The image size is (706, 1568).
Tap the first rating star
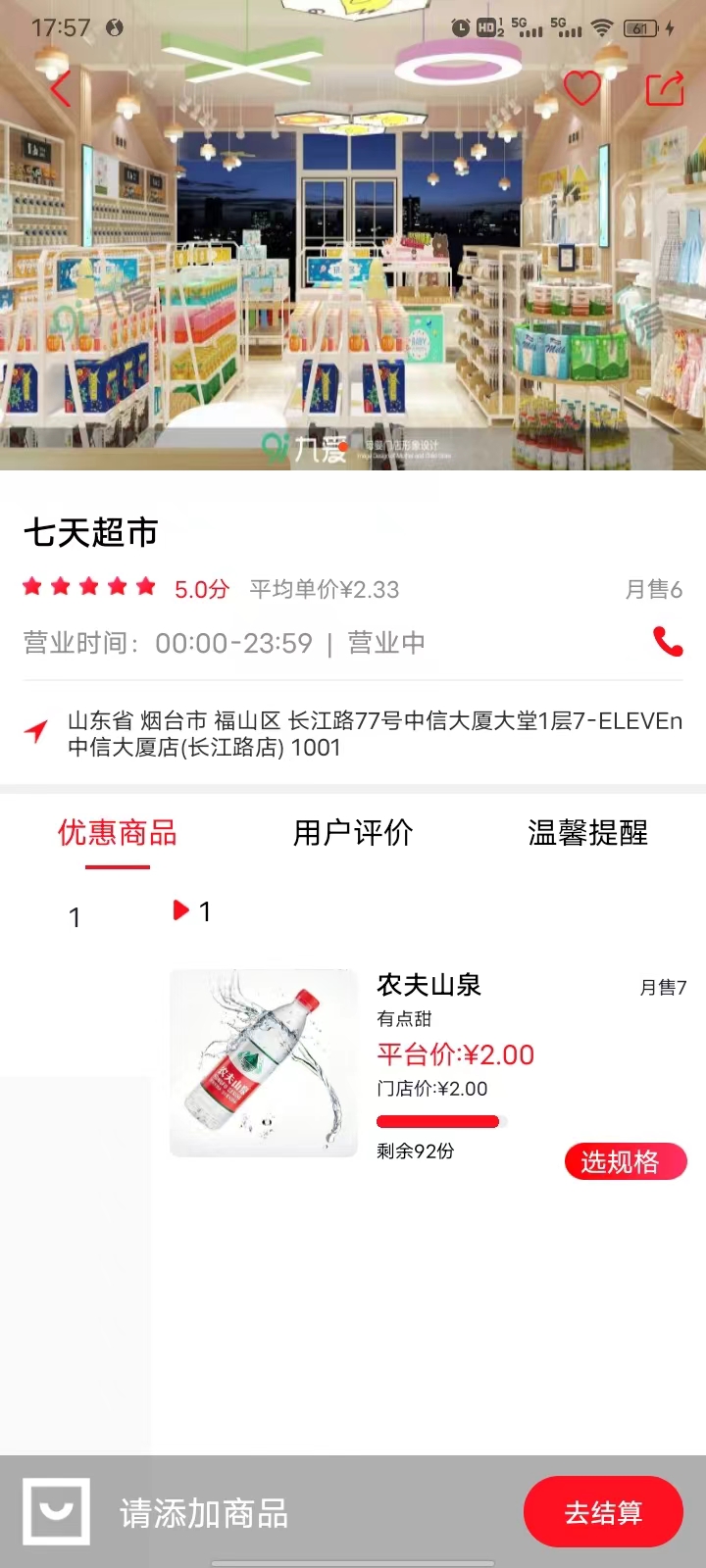coord(32,585)
